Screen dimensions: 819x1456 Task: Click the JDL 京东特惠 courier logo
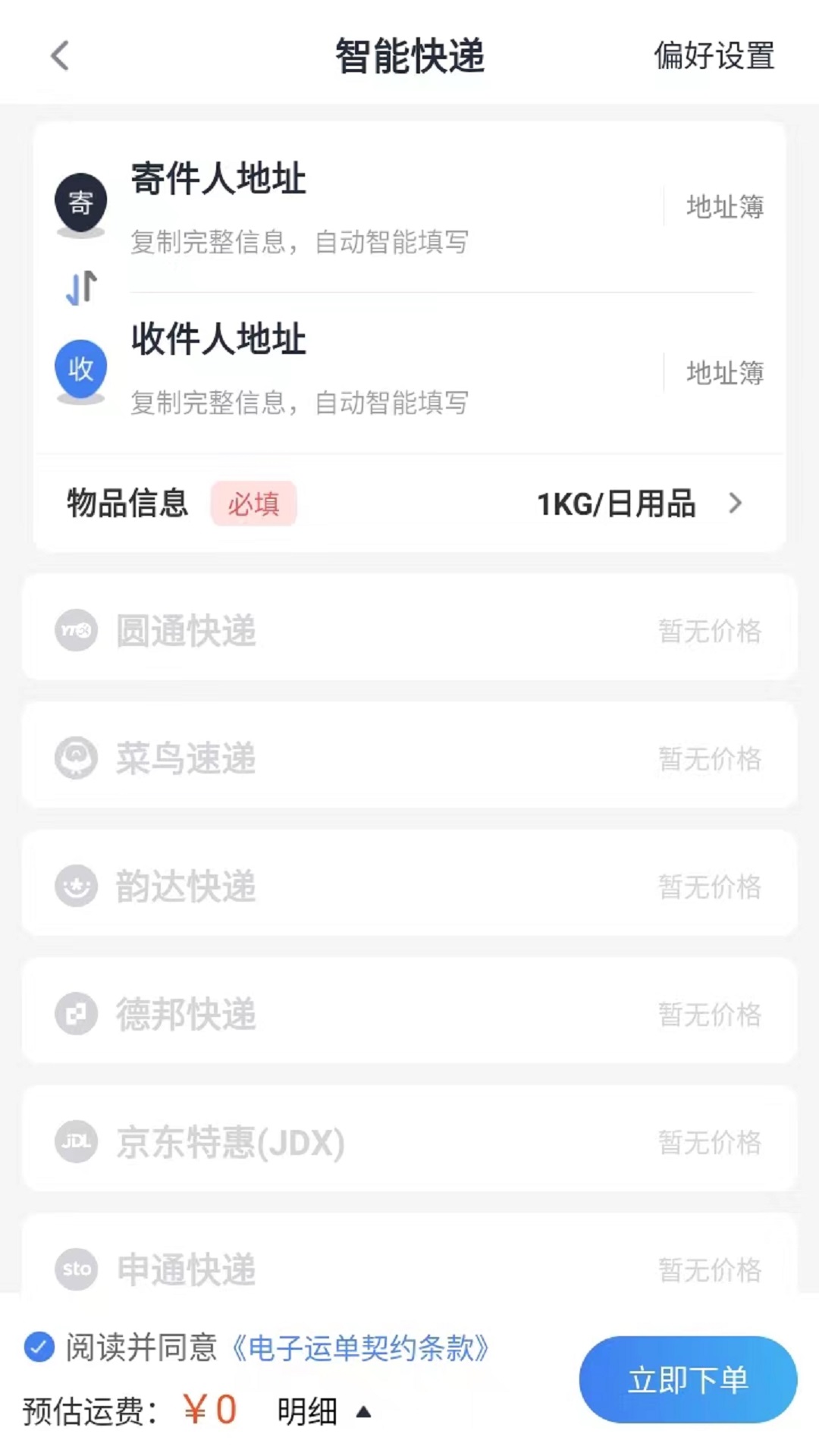click(x=76, y=1141)
